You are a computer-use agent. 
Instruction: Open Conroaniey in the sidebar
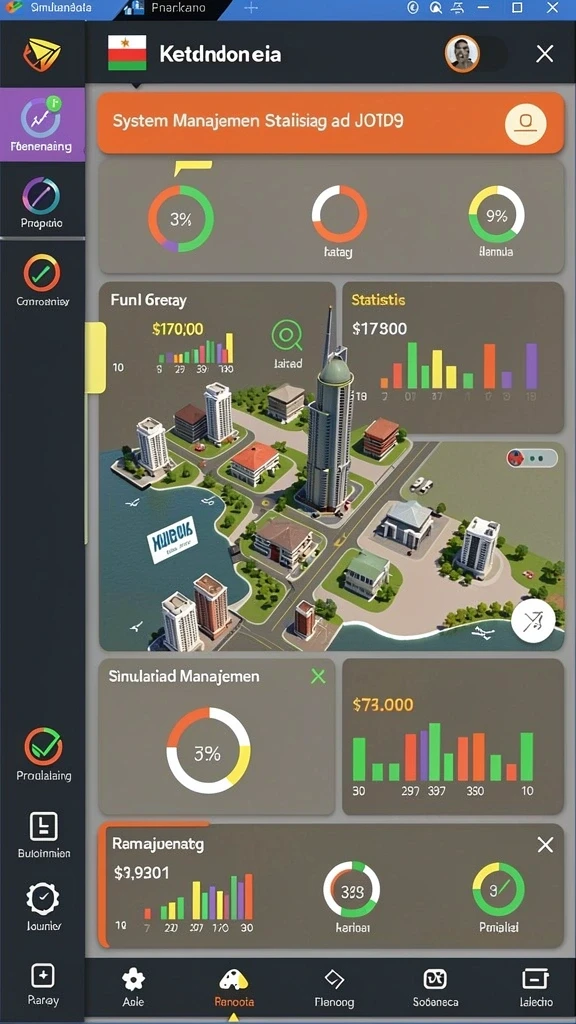pos(42,281)
